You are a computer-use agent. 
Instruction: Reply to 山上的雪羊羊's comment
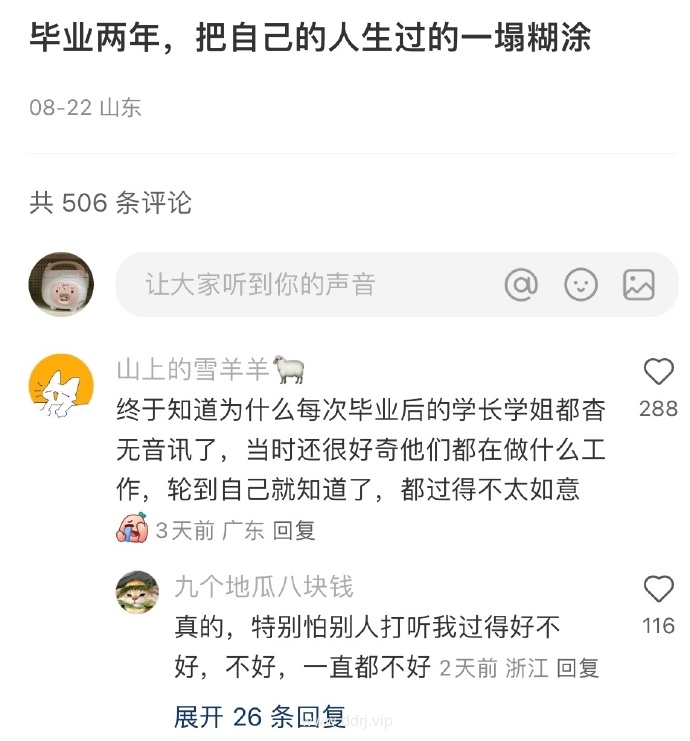[x=294, y=531]
